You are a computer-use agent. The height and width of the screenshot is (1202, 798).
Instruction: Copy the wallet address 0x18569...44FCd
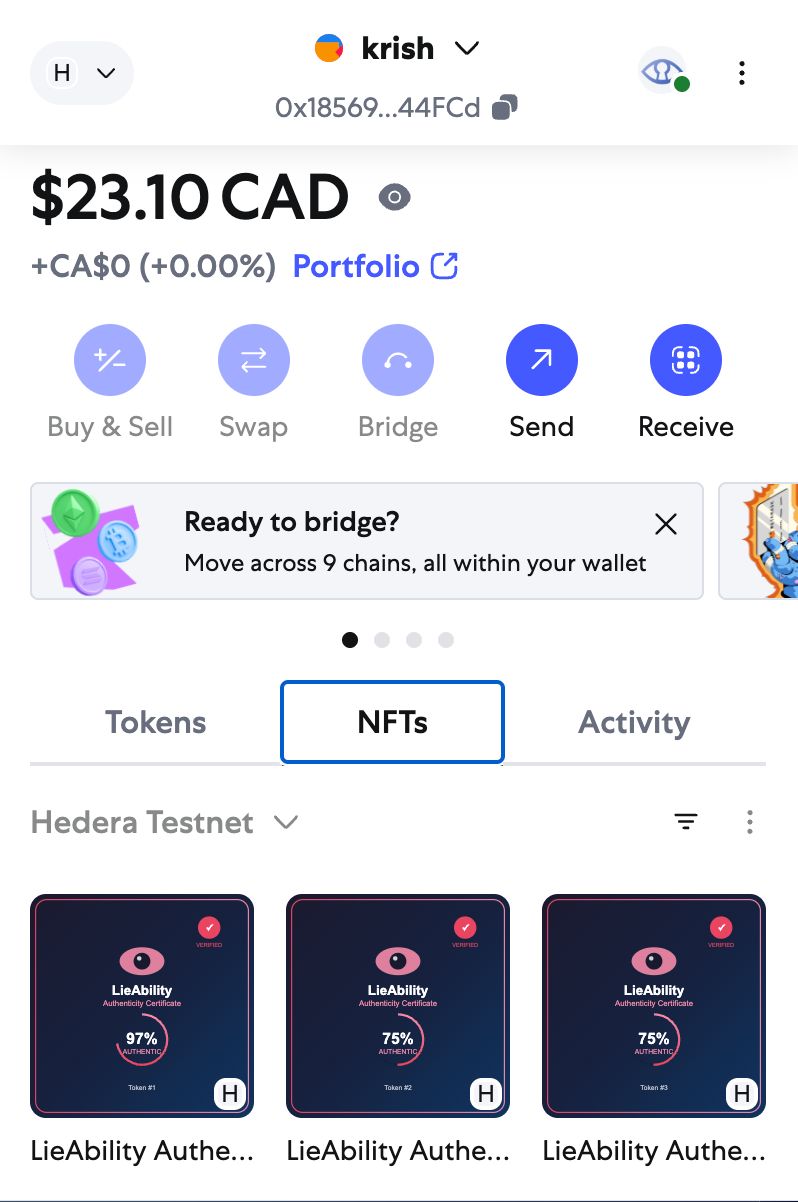(x=507, y=107)
